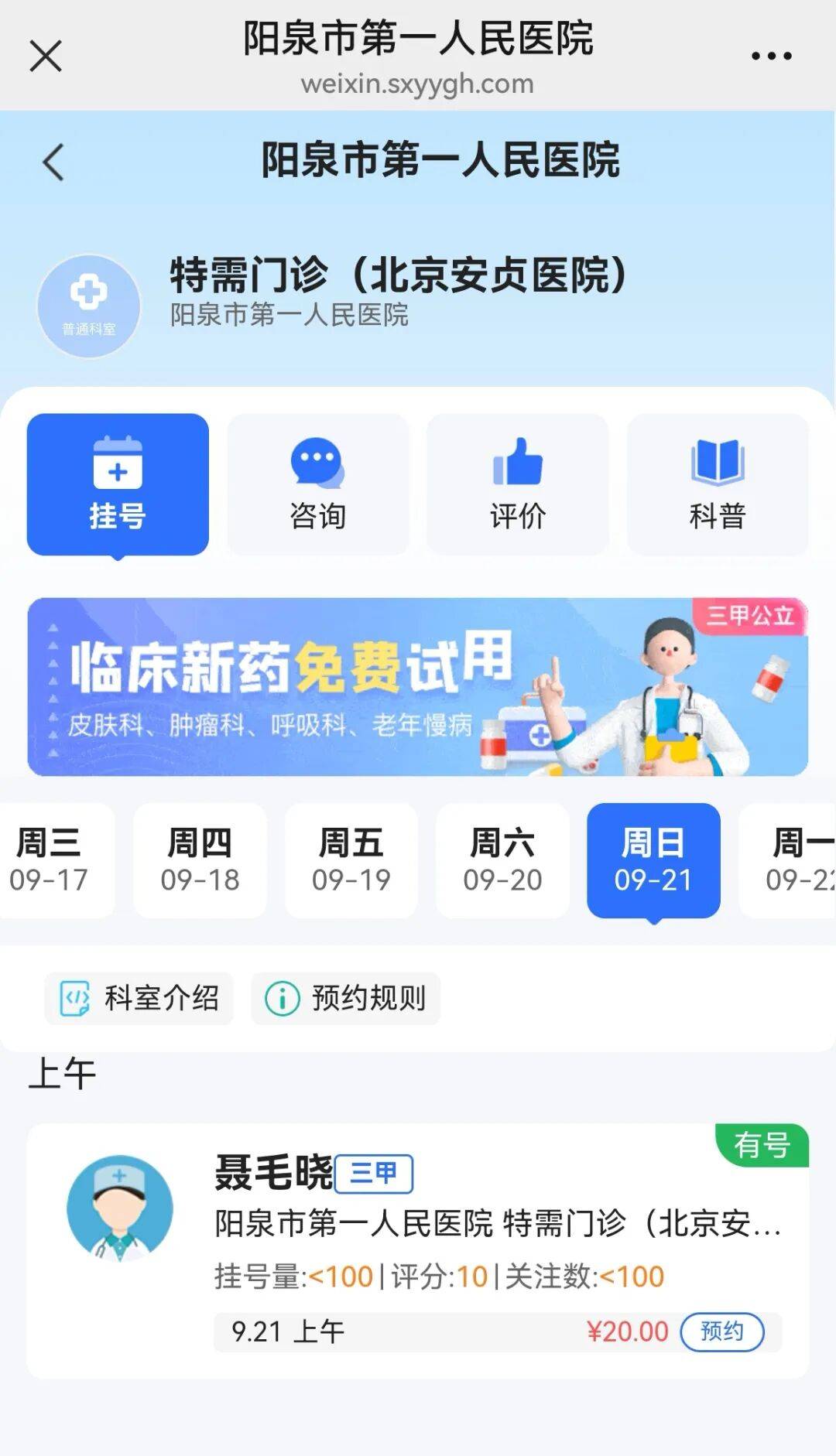The height and width of the screenshot is (1456, 836).
Task: Select Sunday 09-21 date
Action: pyautogui.click(x=653, y=860)
